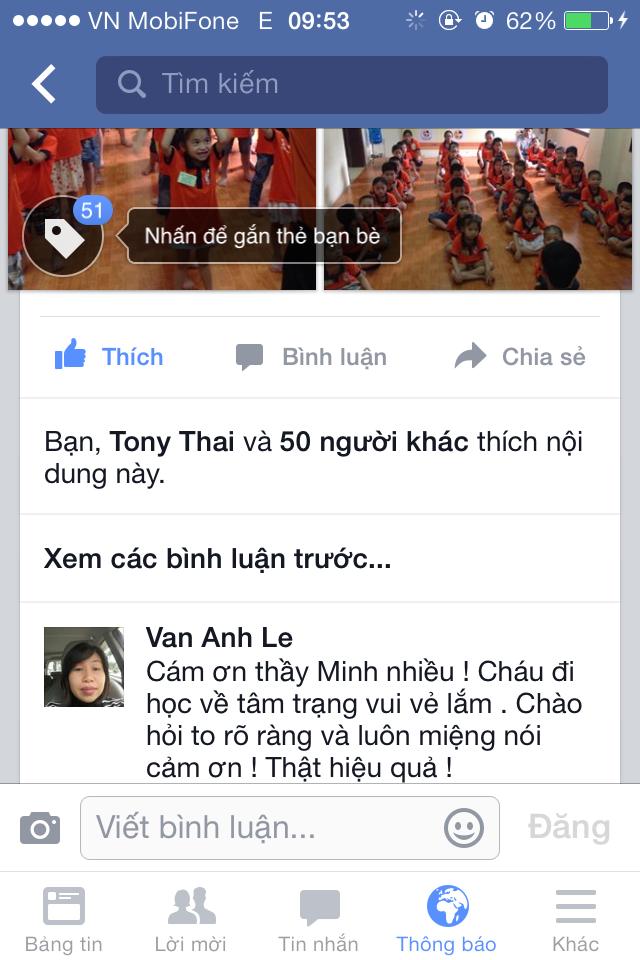The height and width of the screenshot is (960, 640).
Task: Switch to the Bảng tin tab
Action: pyautogui.click(x=64, y=920)
